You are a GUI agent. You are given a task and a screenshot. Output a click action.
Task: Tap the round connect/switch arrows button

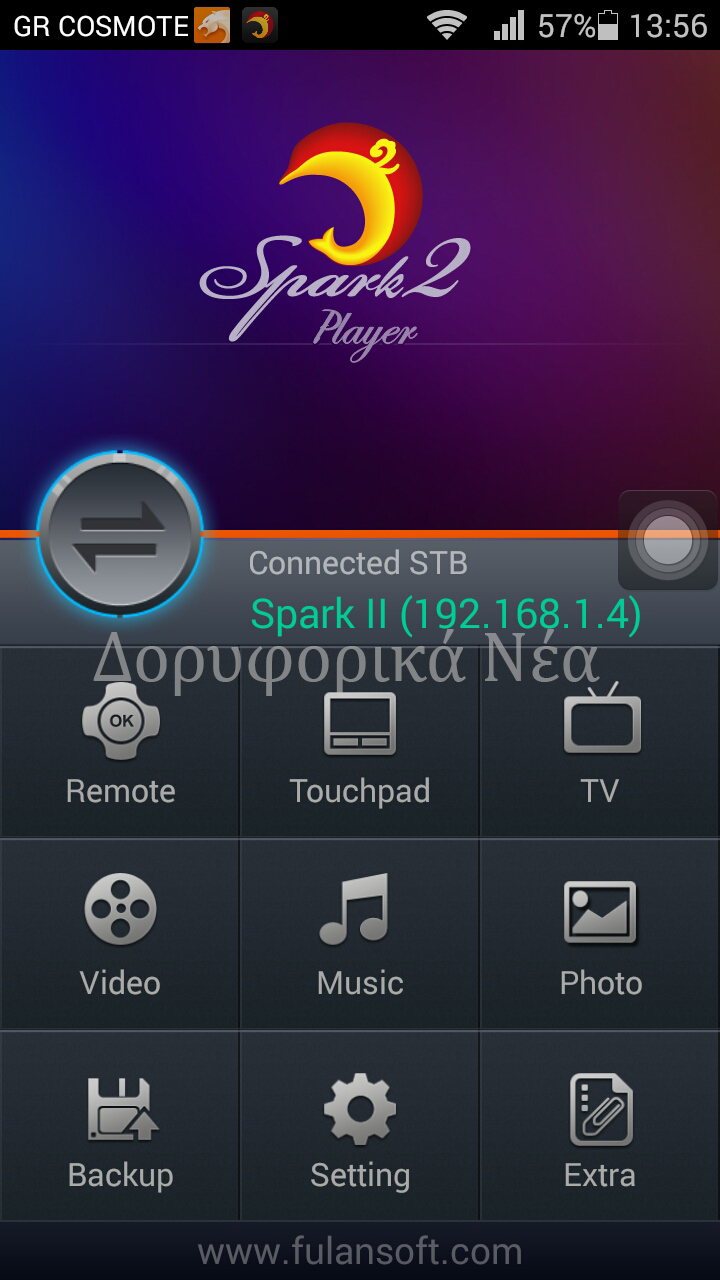(x=120, y=534)
